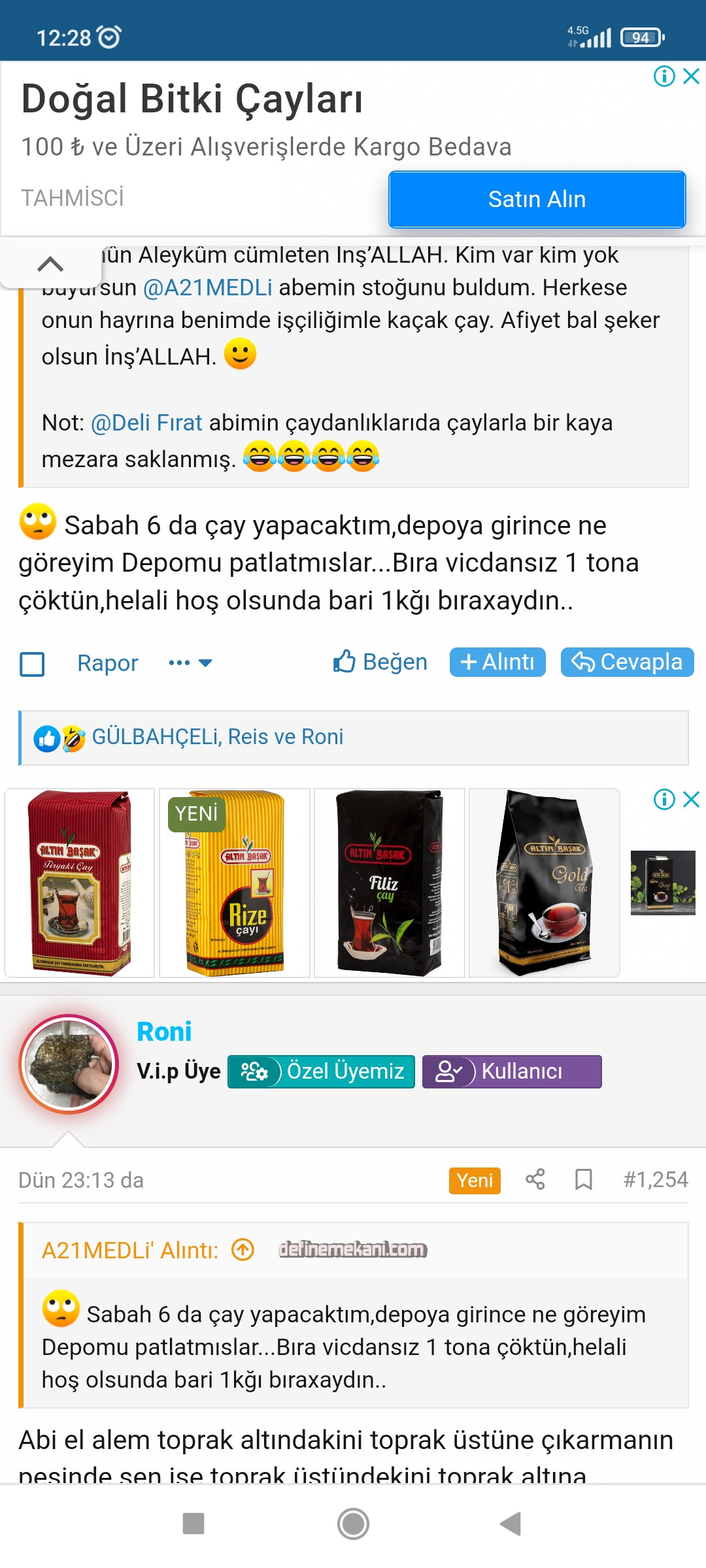Expand the three-dot more options dropdown
The width and height of the screenshot is (706, 1568).
click(190, 663)
